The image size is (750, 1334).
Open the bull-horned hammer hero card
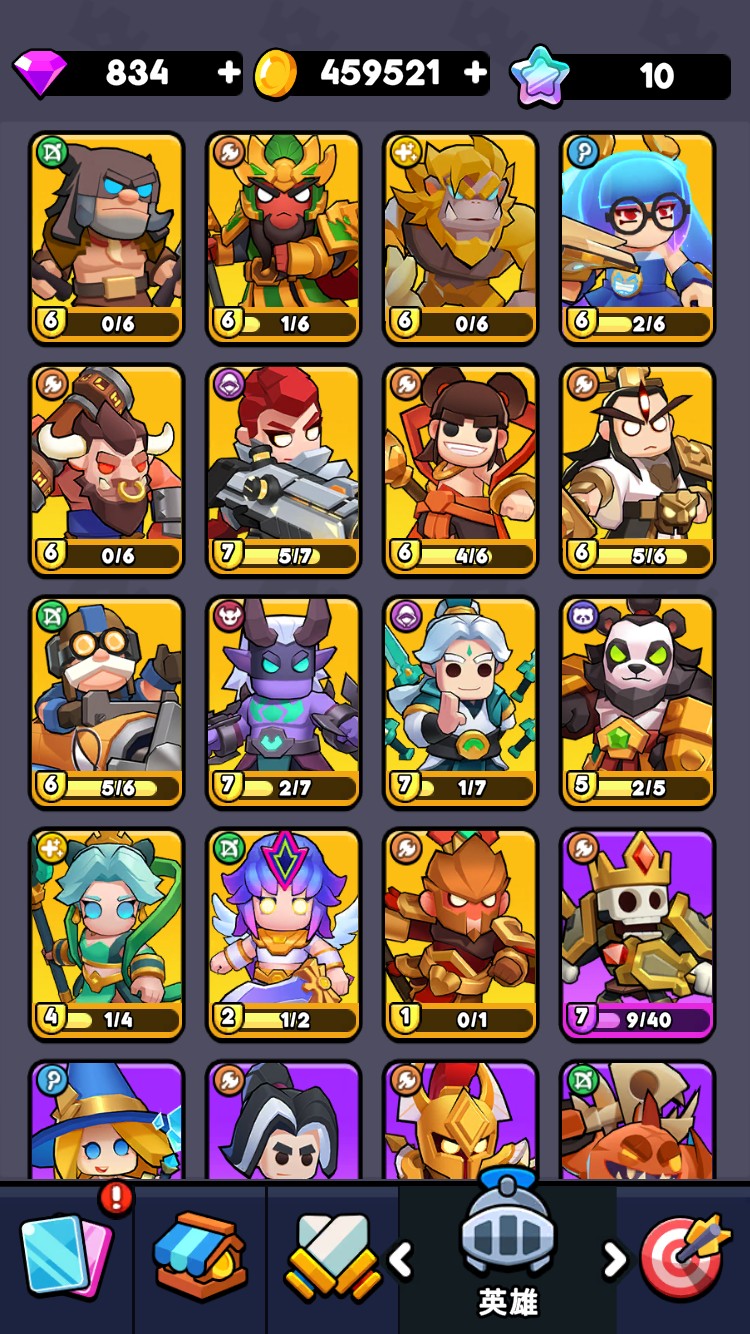tap(107, 470)
